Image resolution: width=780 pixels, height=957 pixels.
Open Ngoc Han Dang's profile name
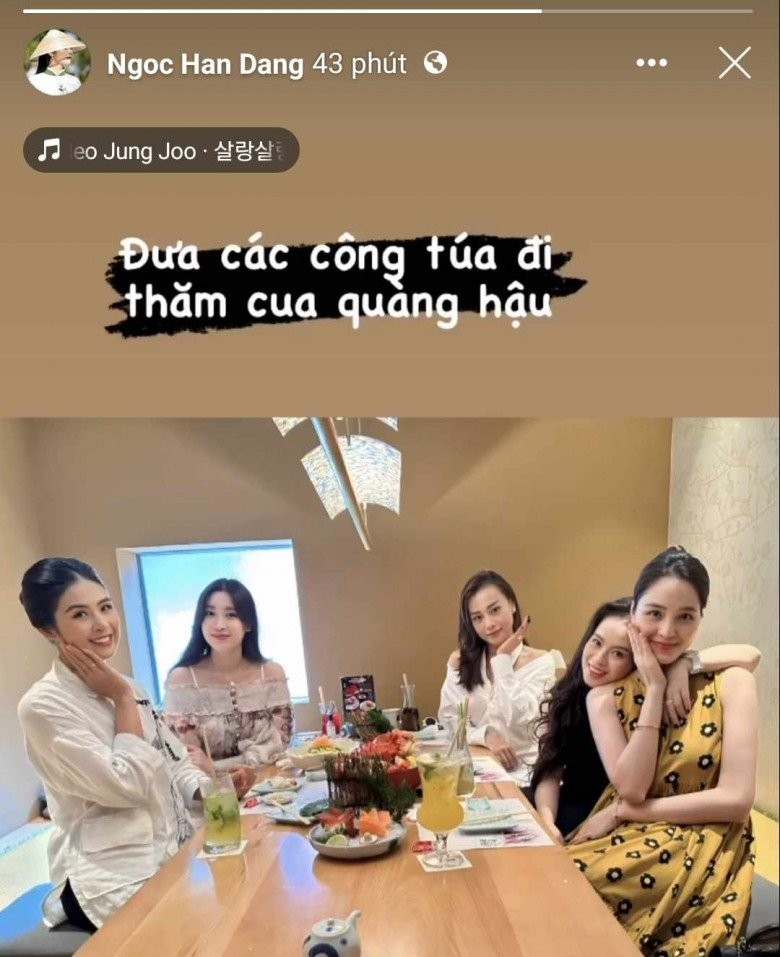pyautogui.click(x=205, y=65)
